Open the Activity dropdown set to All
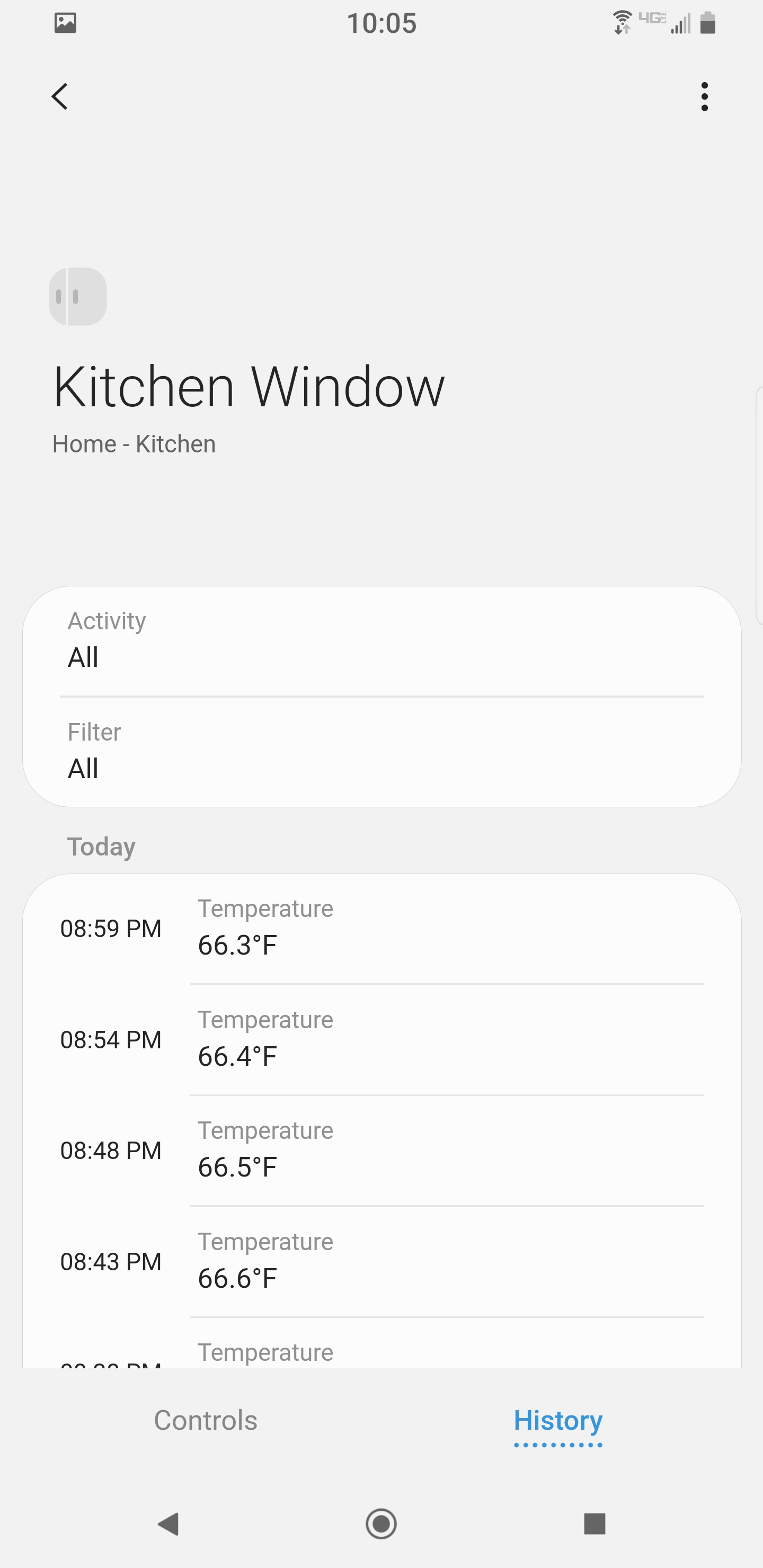 click(x=382, y=642)
